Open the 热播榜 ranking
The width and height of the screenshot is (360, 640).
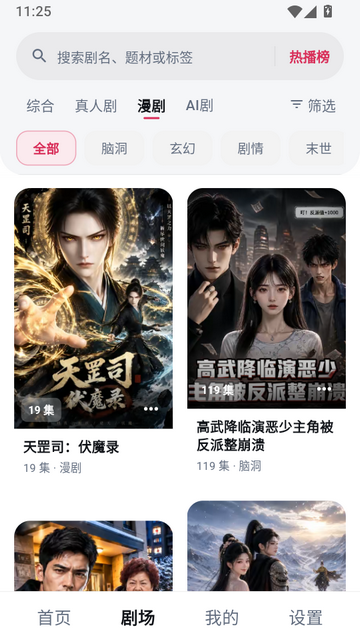pos(309,57)
